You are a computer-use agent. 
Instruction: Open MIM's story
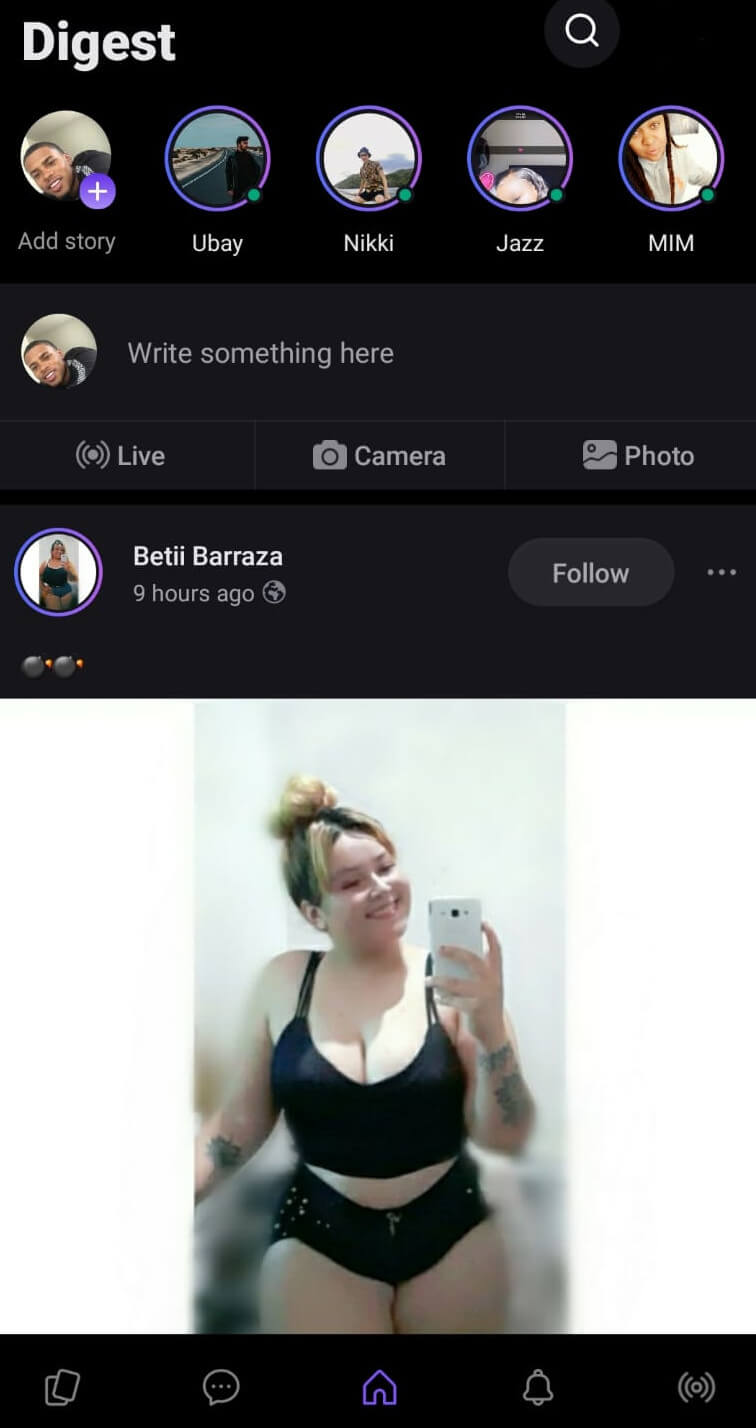tap(671, 158)
